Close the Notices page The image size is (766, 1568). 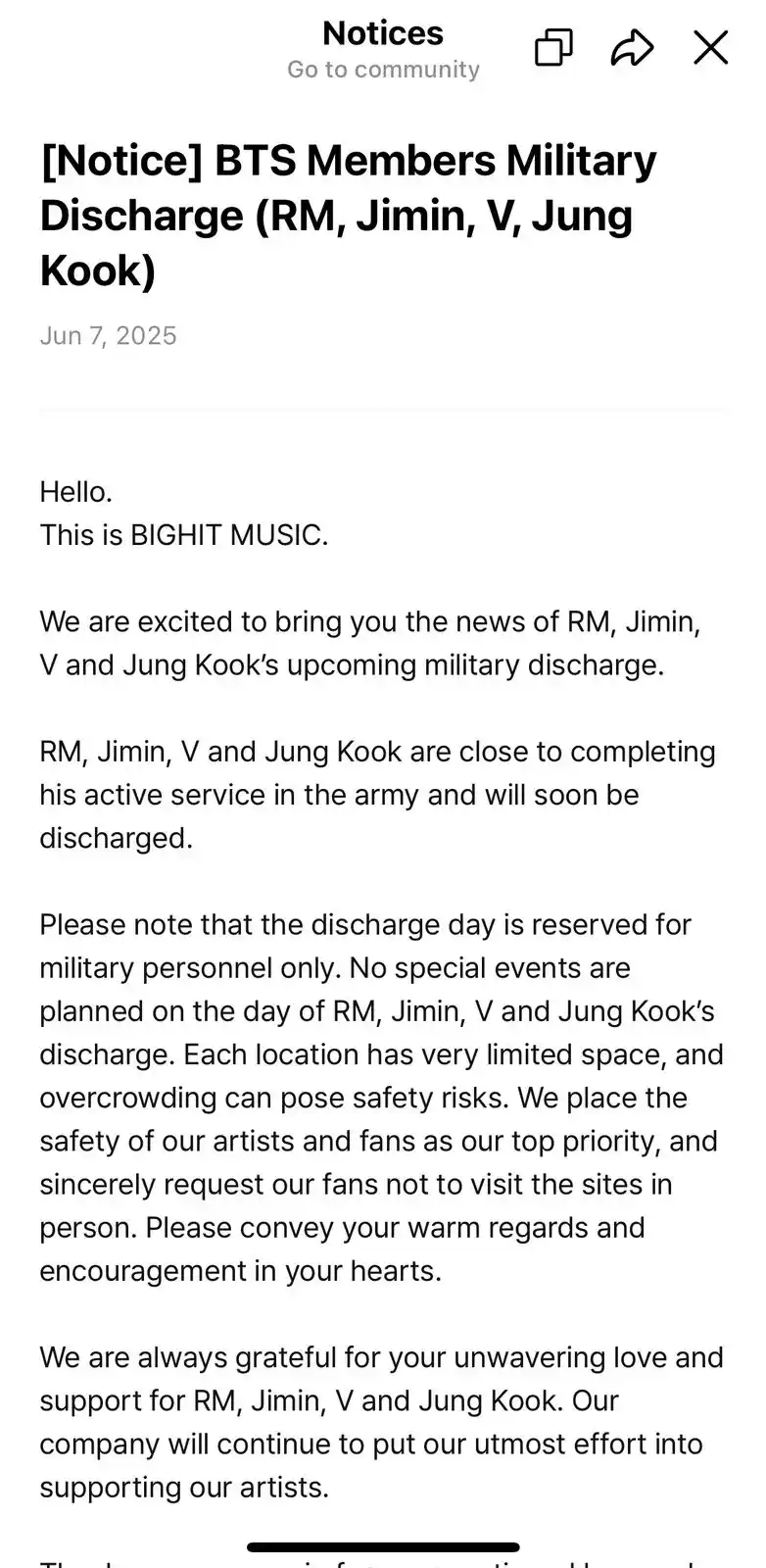[x=710, y=47]
